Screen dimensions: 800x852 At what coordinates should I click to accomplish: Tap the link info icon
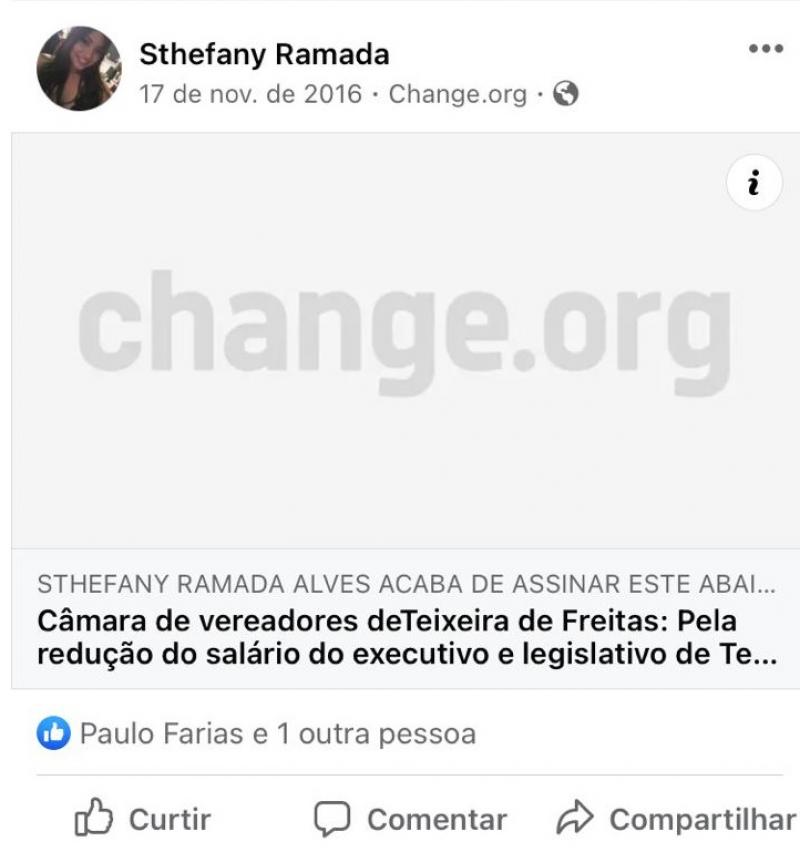[754, 184]
